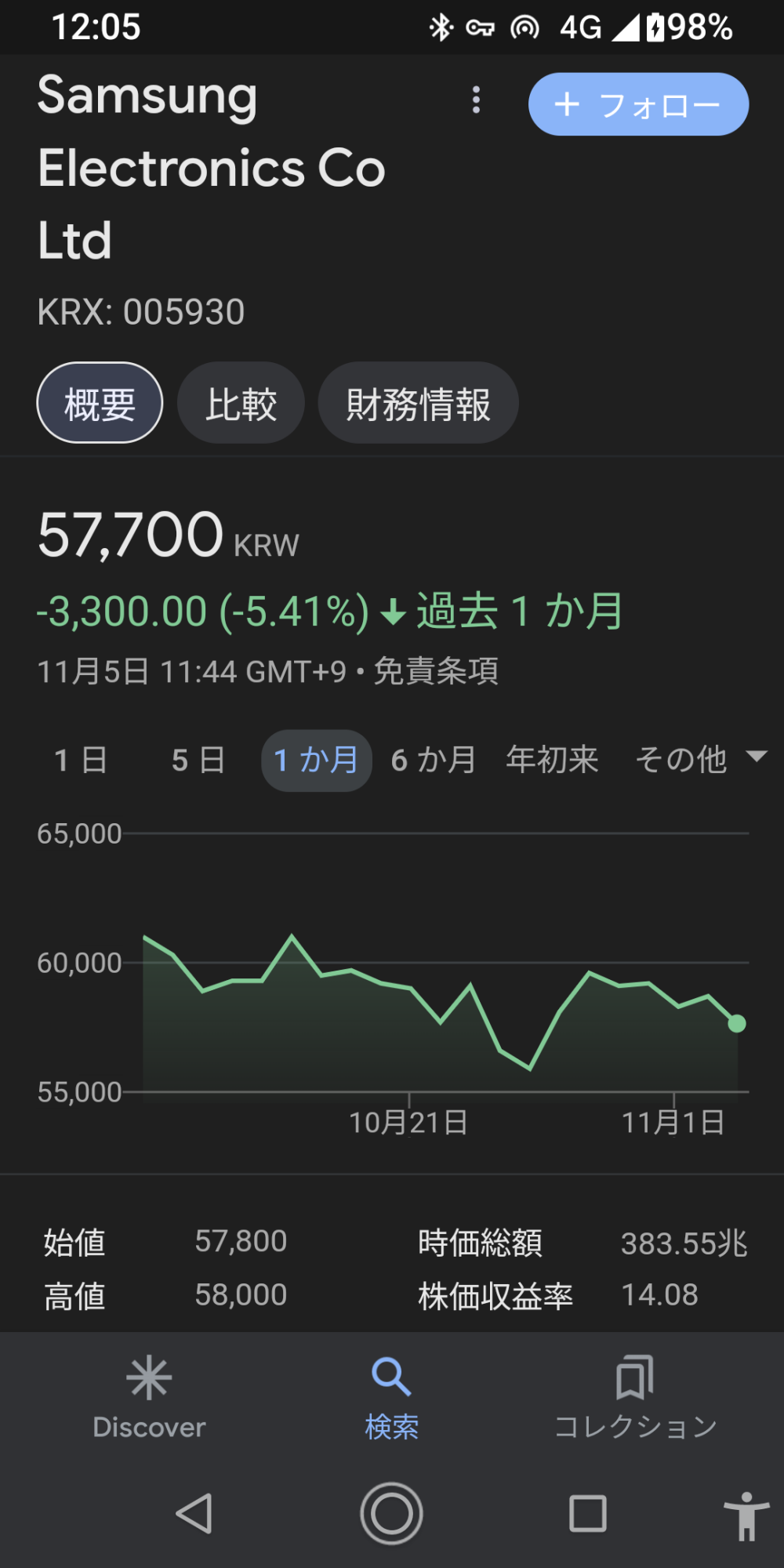
Task: Follow Samsung Electronics stock
Action: [x=638, y=104]
